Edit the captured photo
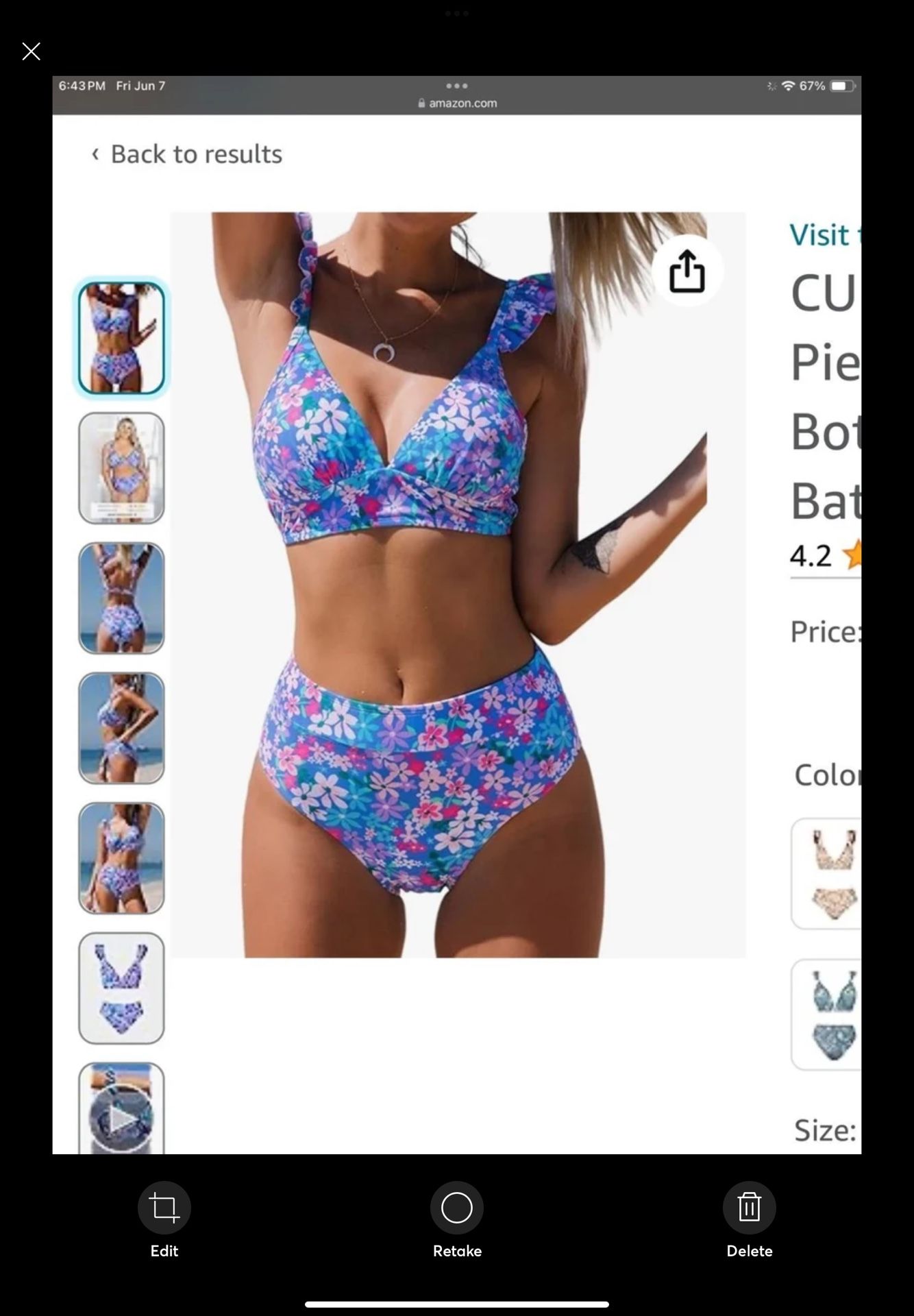The width and height of the screenshot is (914, 1316). (164, 1208)
